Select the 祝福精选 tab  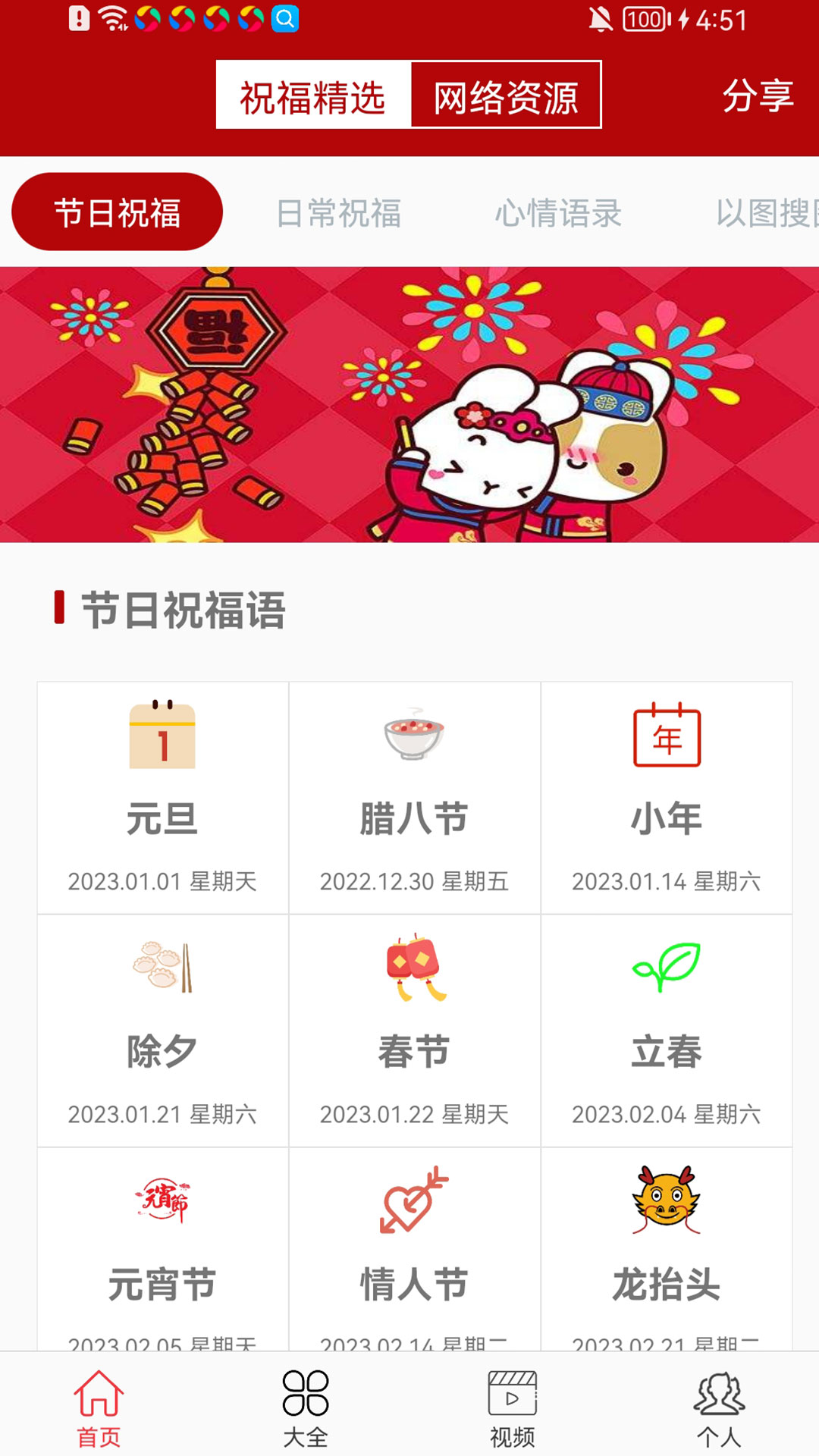tap(313, 96)
